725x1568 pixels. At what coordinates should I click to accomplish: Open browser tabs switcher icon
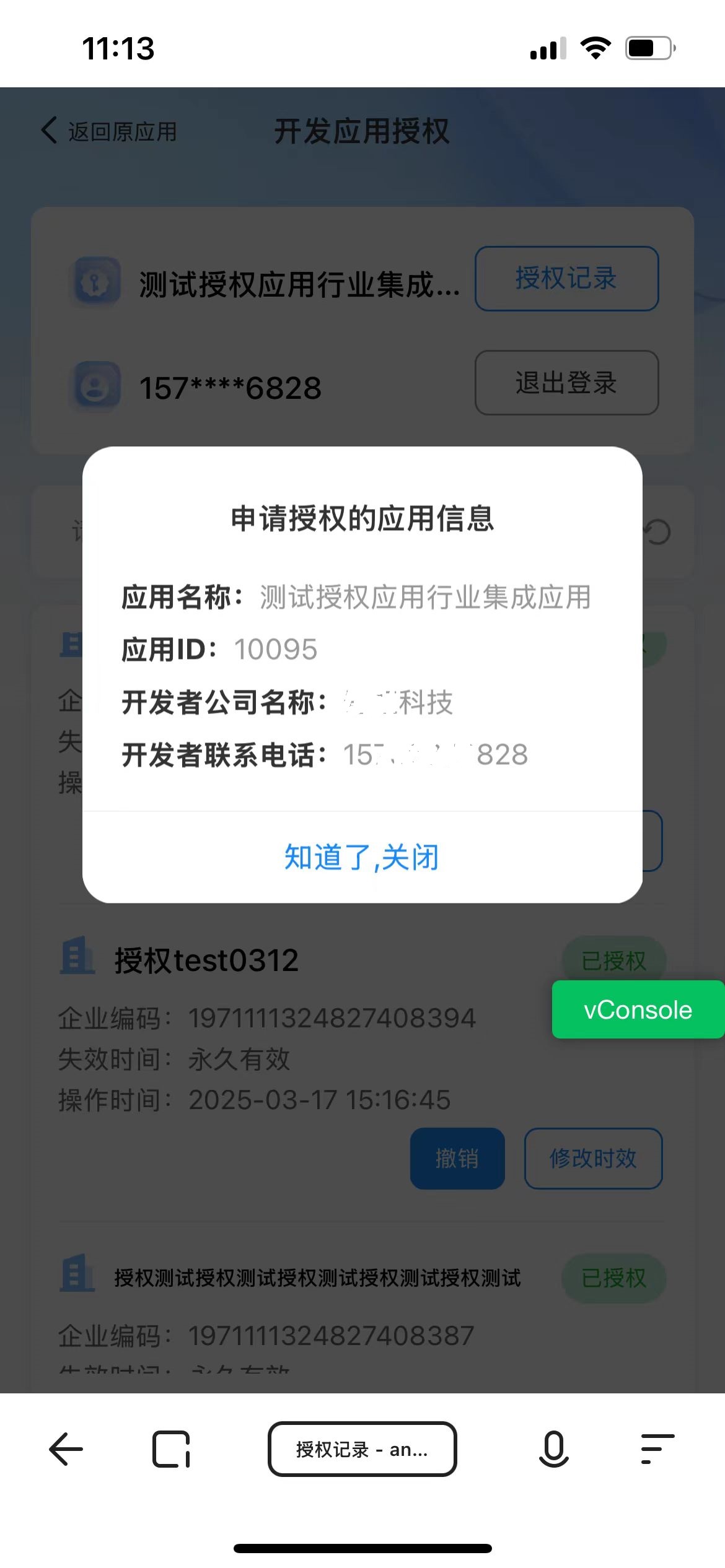coord(171,1449)
